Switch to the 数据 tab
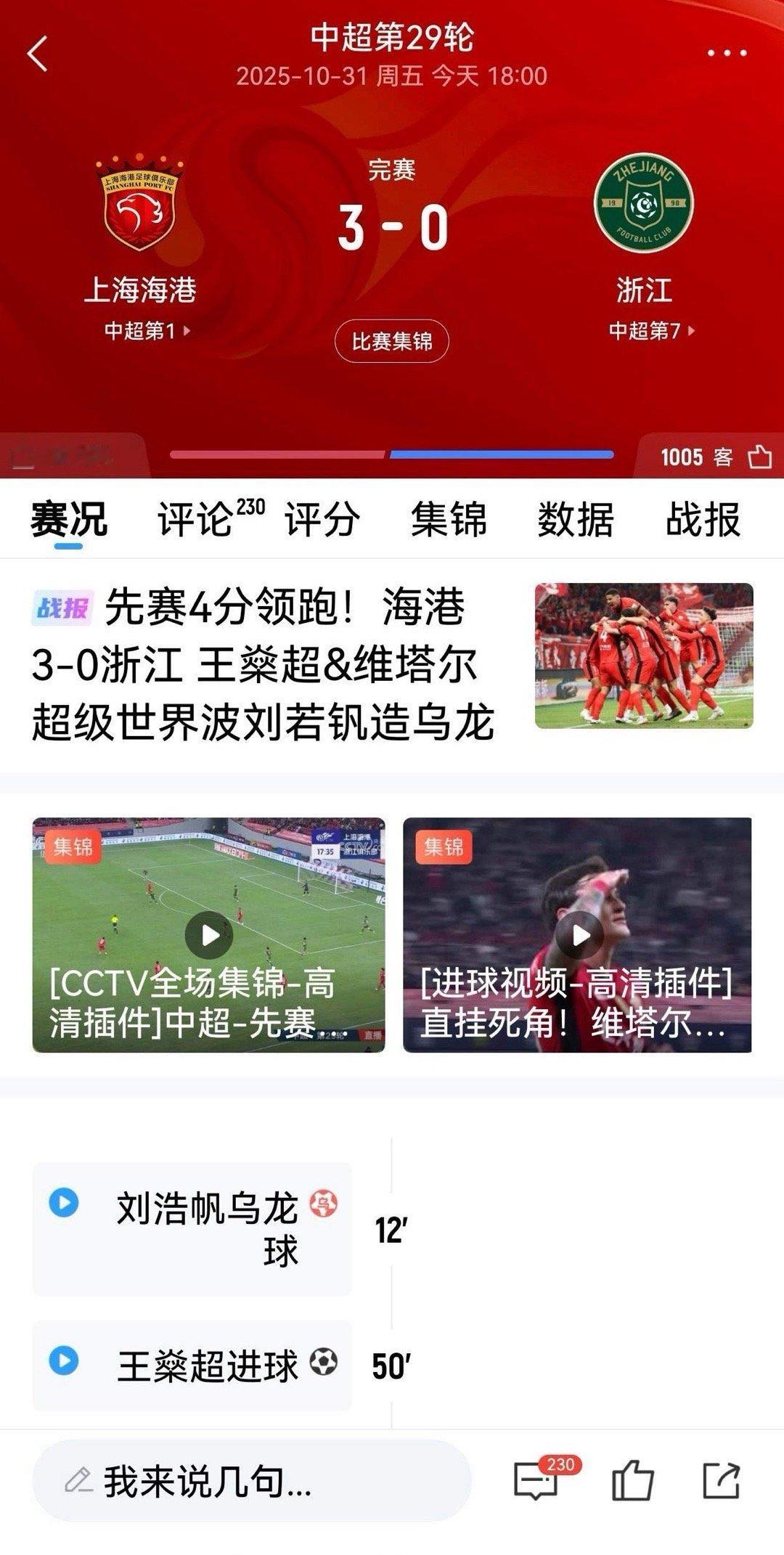Image resolution: width=784 pixels, height=1555 pixels. coord(575,517)
